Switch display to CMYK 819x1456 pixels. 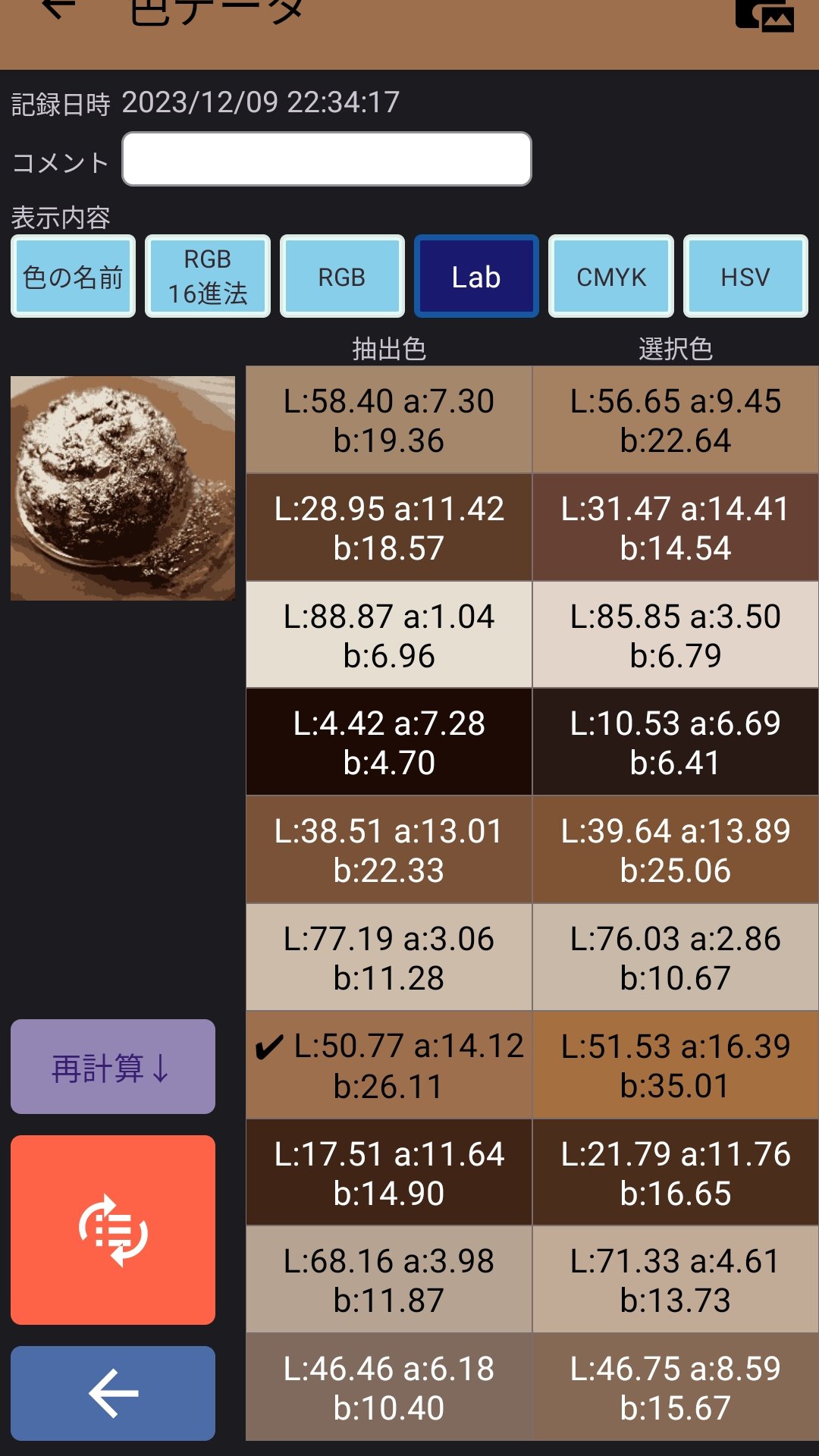(x=611, y=277)
